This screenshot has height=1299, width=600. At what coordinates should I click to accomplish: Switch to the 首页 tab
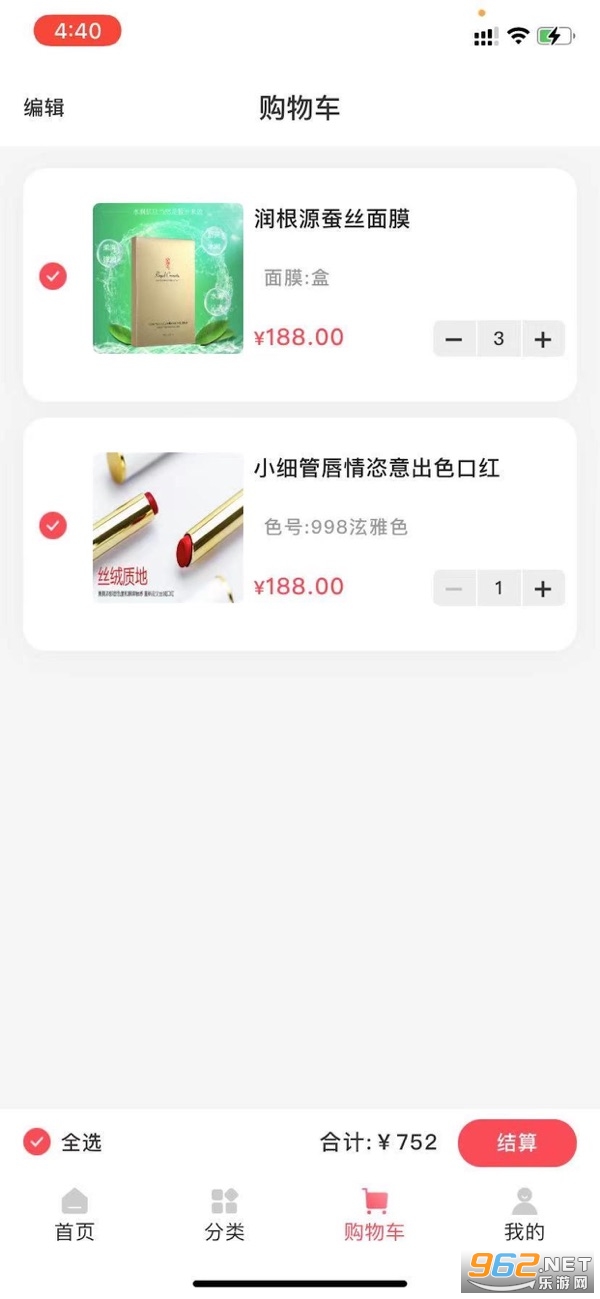(75, 1215)
